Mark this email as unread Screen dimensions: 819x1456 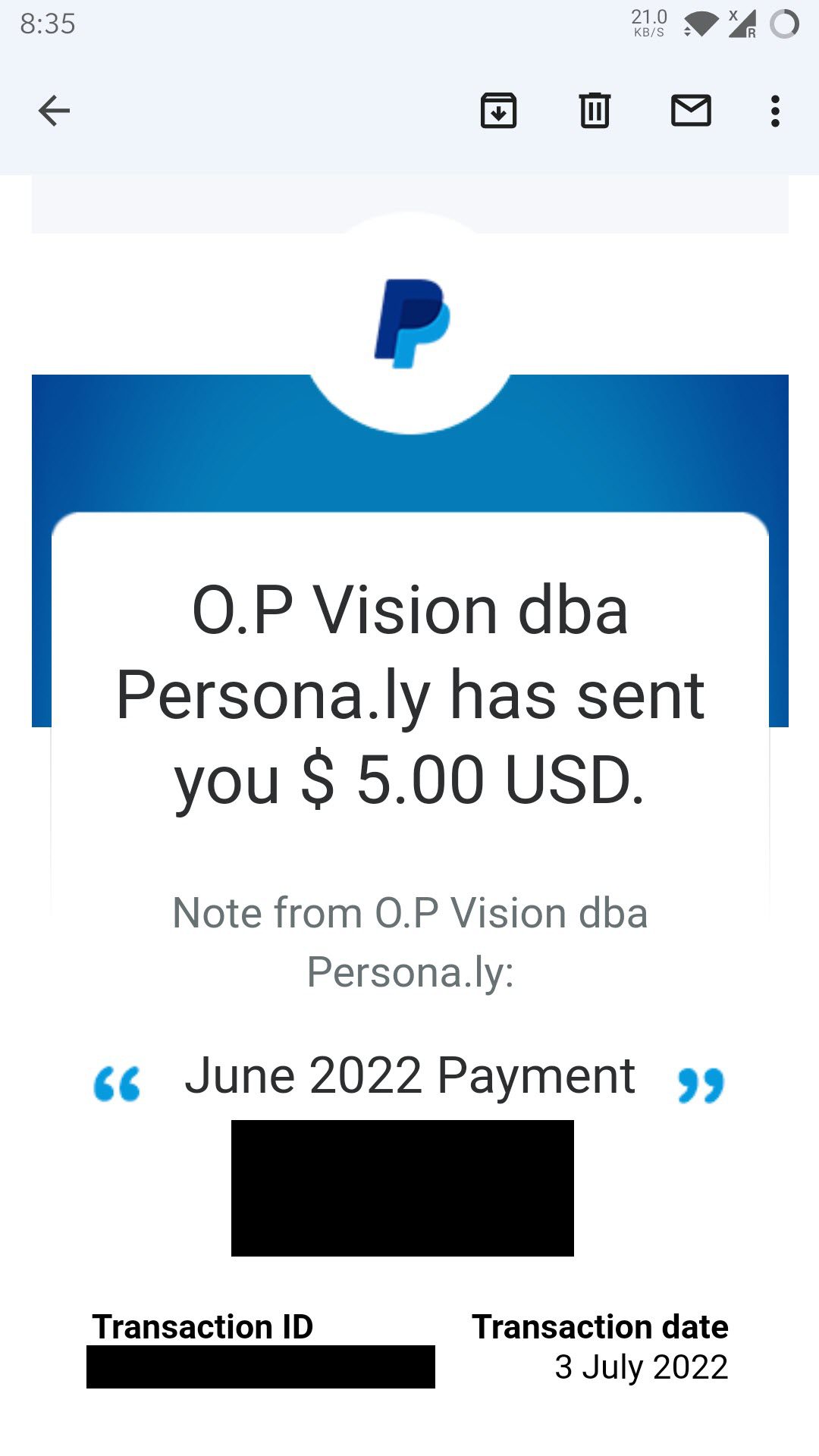pos(691,111)
